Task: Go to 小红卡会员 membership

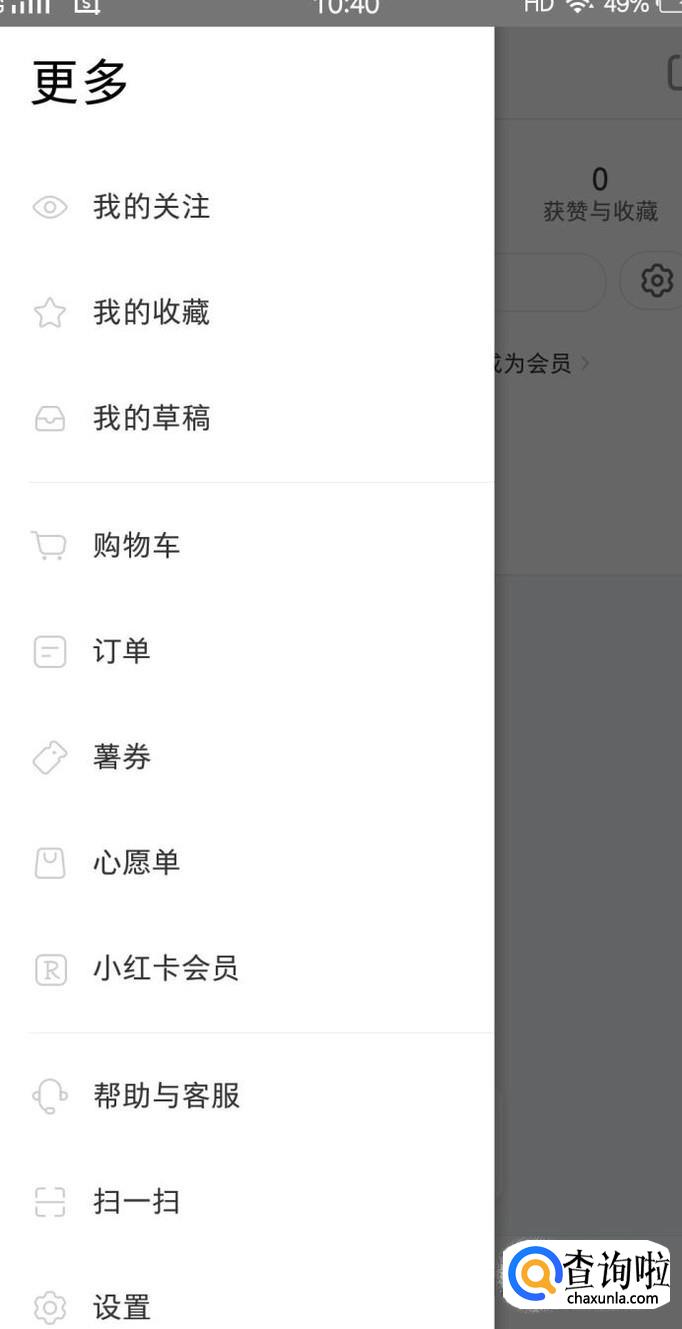Action: pos(165,969)
